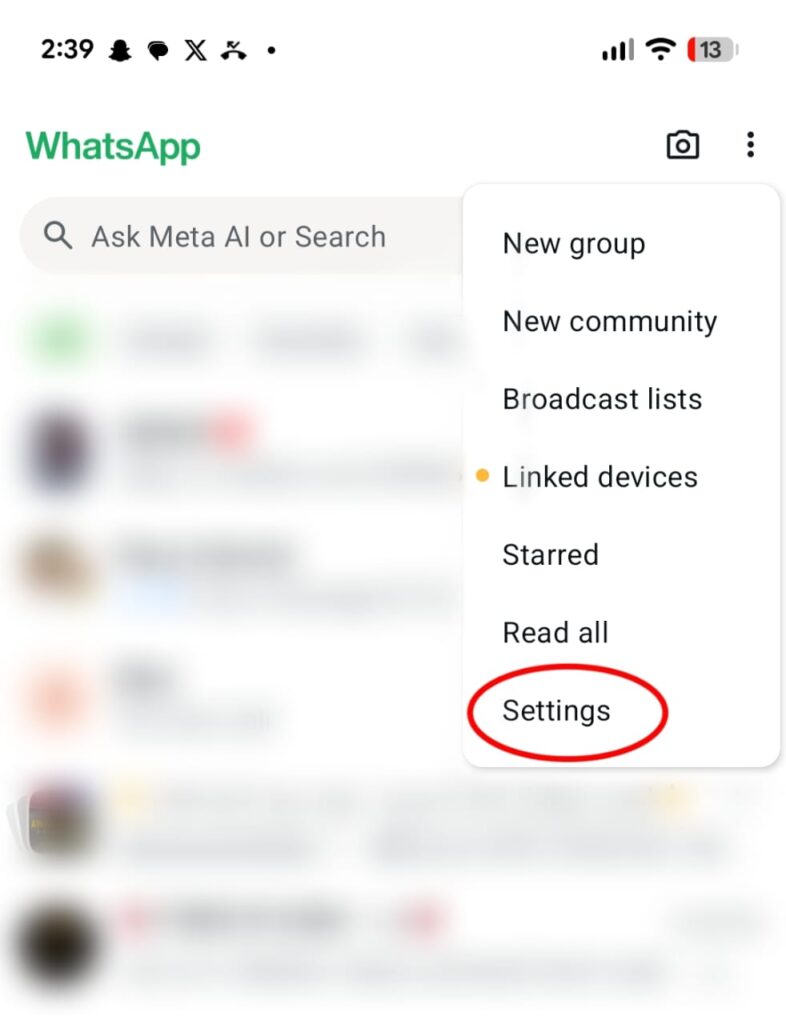Open the camera icon
The width and height of the screenshot is (786, 1024).
tap(682, 146)
